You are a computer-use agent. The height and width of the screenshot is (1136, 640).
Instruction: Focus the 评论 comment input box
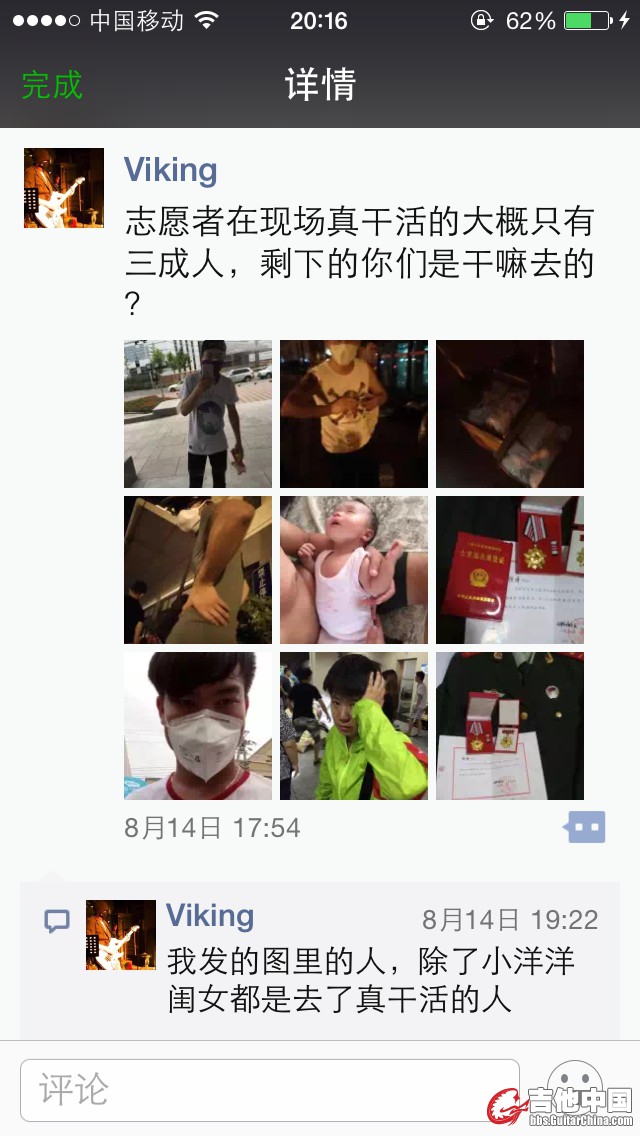[270, 1090]
